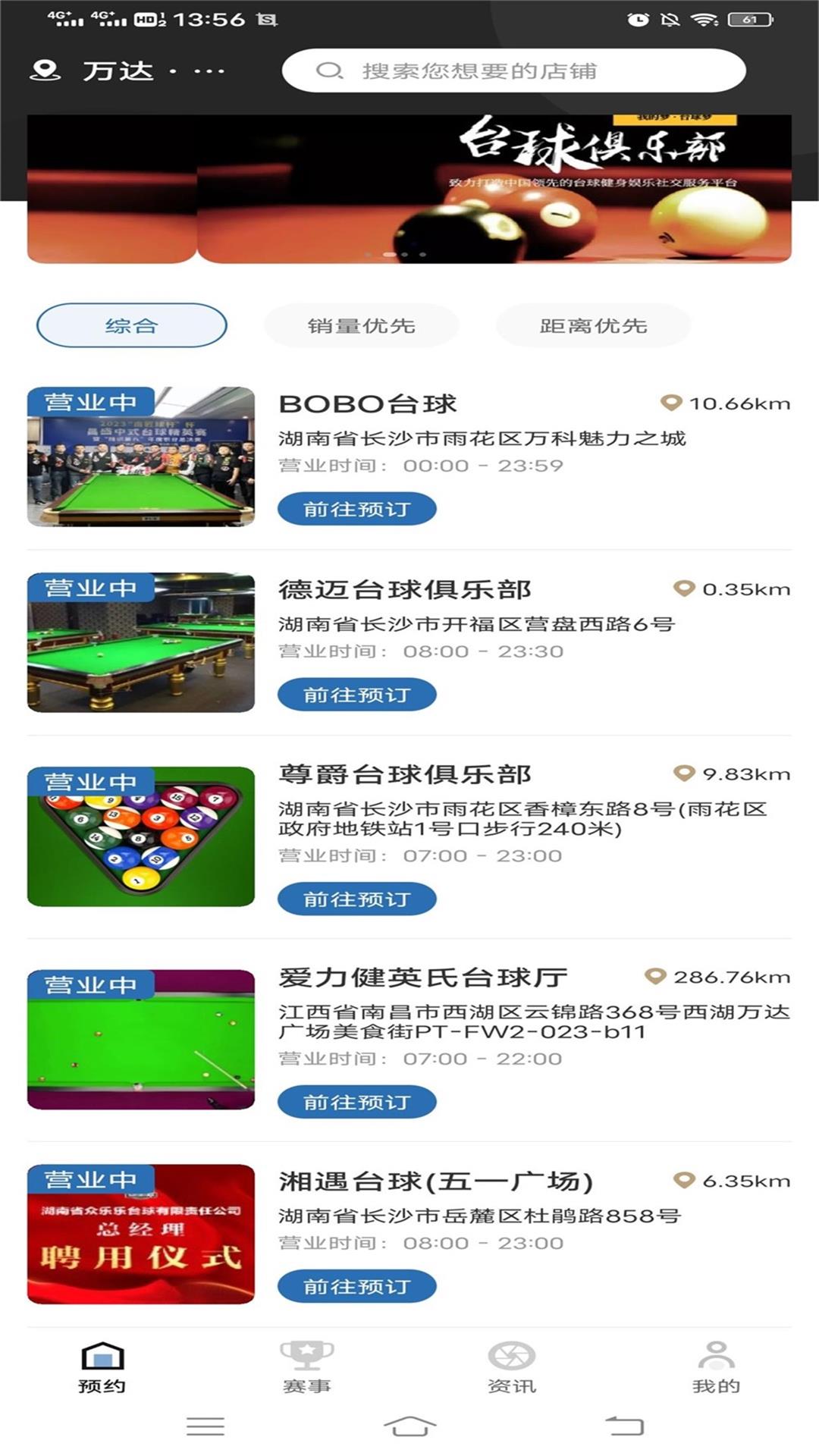
Task: Tap the distance pin icon next to 0.35km
Action: click(684, 588)
